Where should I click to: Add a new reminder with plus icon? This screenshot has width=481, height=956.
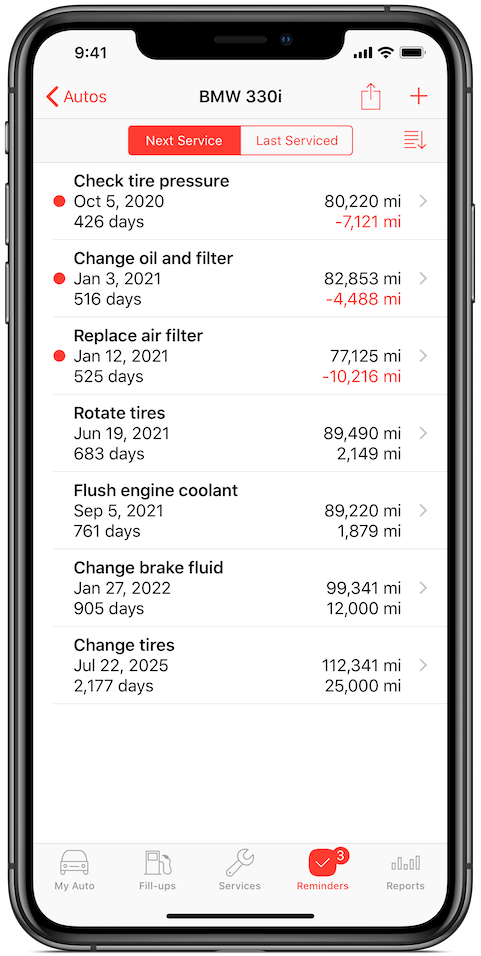418,96
